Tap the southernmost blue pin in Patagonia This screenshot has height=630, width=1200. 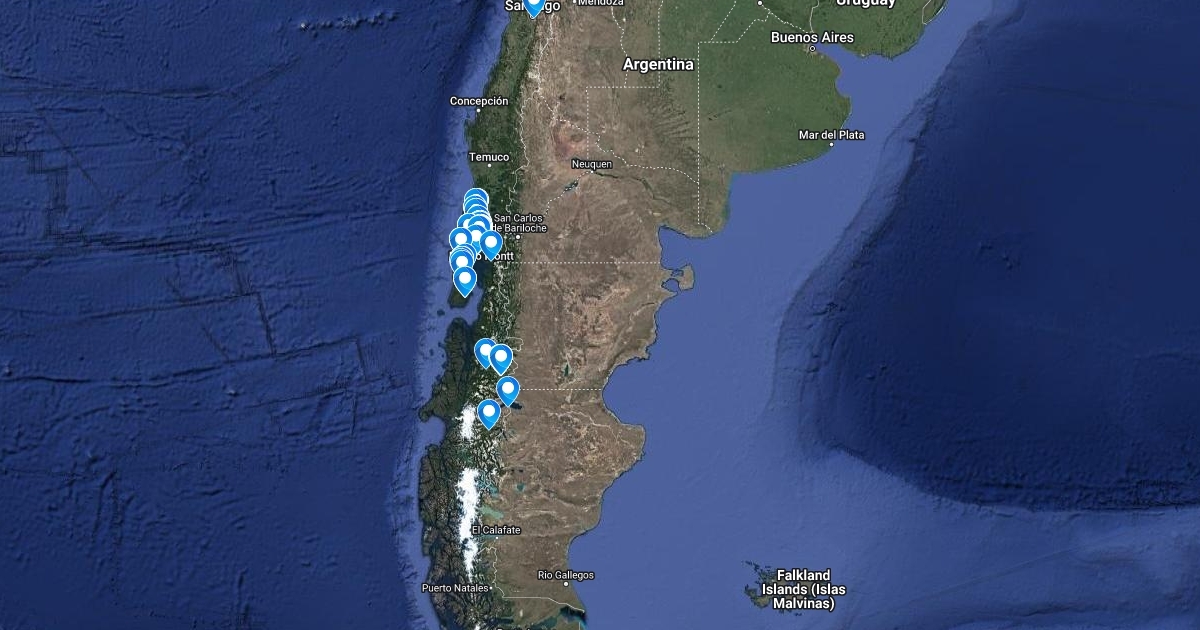(488, 414)
